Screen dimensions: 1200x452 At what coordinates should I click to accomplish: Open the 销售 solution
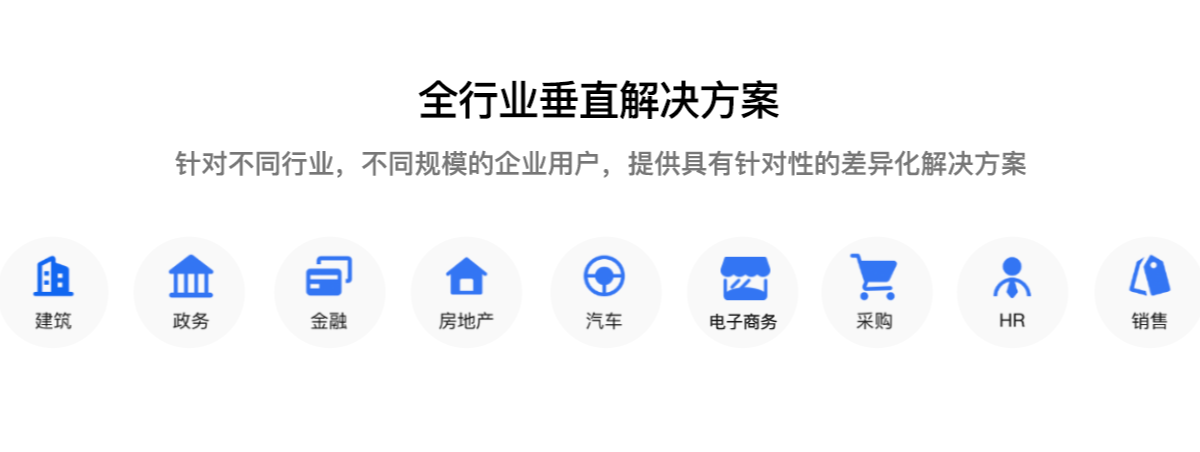[x=1150, y=291]
